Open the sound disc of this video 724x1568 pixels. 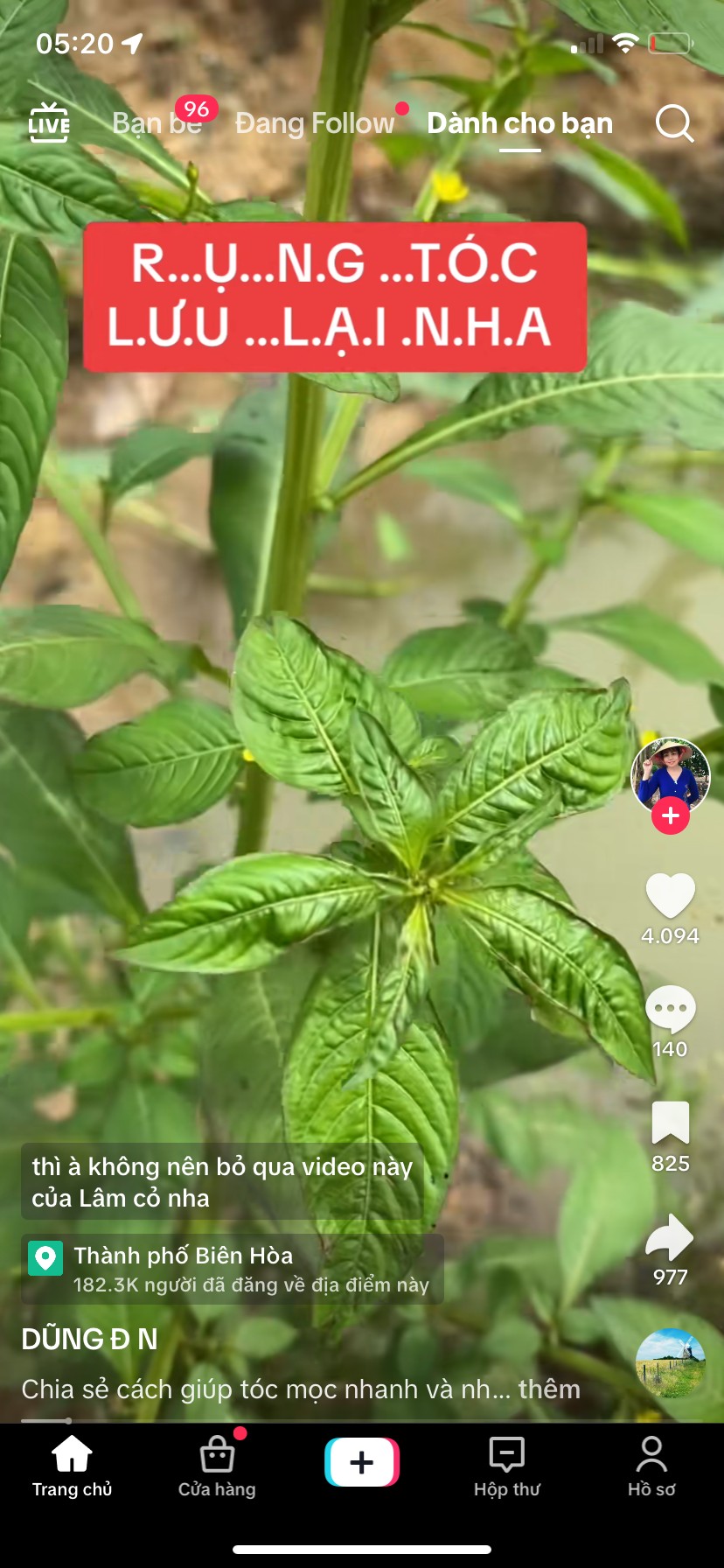tap(670, 1363)
